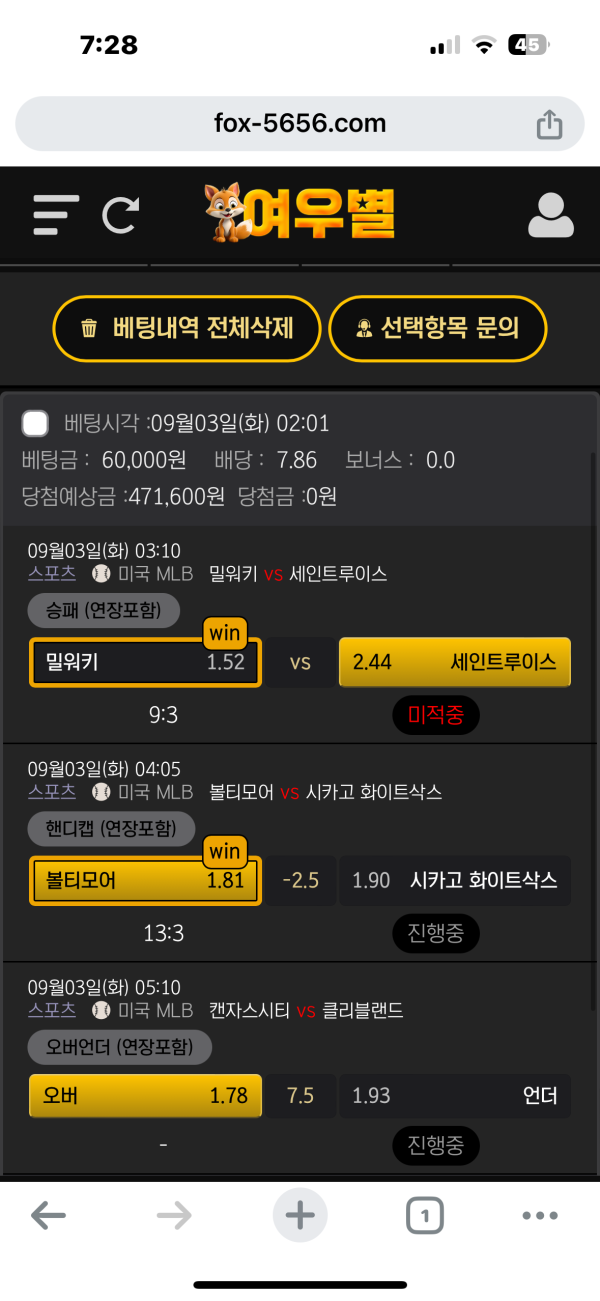
Task: Show open browser tabs
Action: [425, 1216]
